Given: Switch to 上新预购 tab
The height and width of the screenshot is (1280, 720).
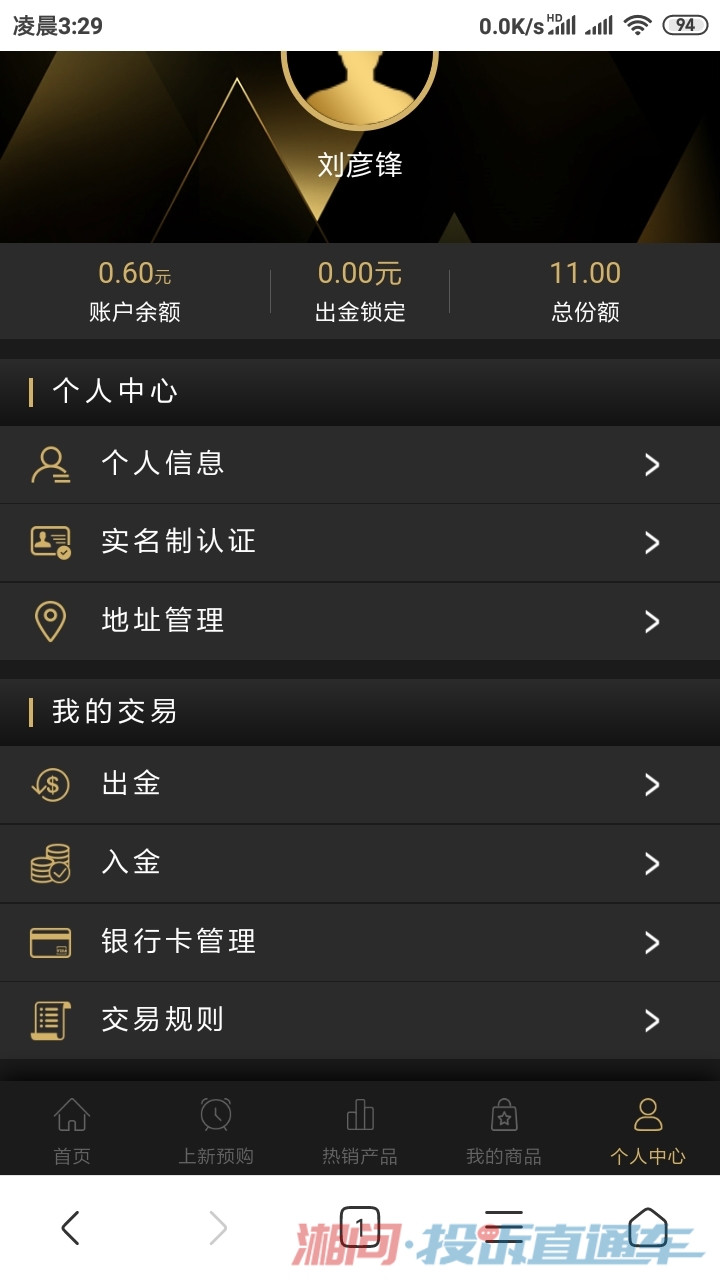Looking at the screenshot, I should coord(216,1131).
